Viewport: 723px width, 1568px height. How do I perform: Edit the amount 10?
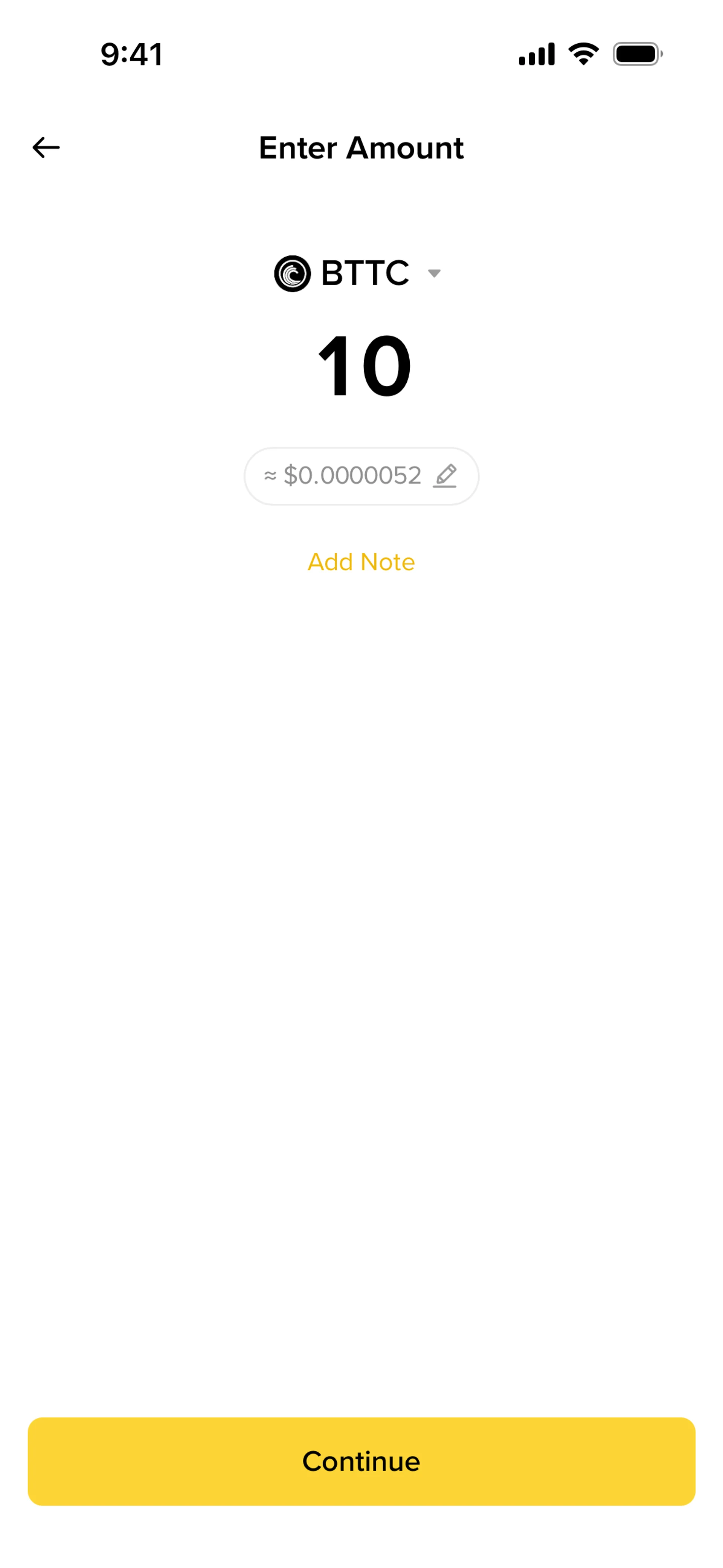click(365, 366)
